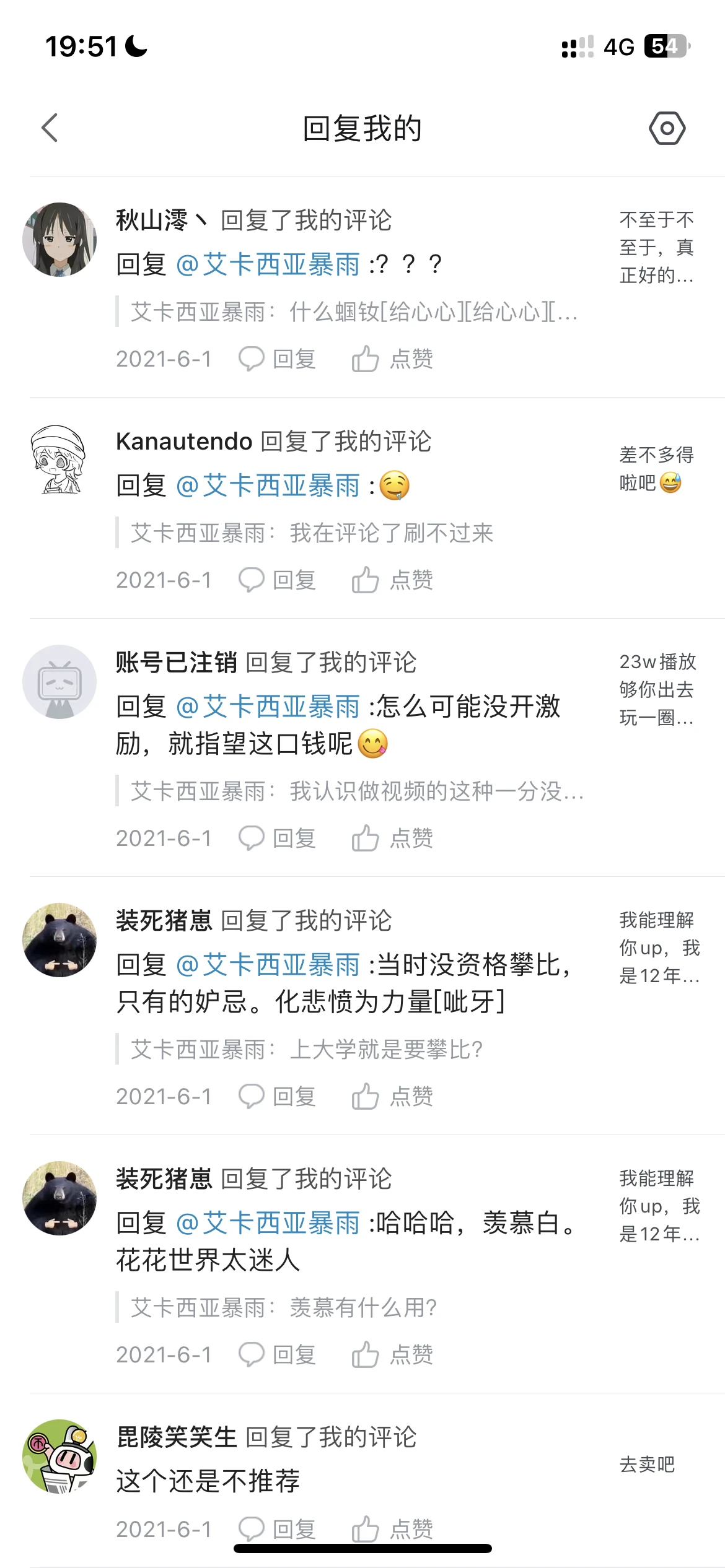The height and width of the screenshot is (1568, 725).
Task: Reply to 装死猪崽's 哈哈哈 comment
Action: point(278,1355)
